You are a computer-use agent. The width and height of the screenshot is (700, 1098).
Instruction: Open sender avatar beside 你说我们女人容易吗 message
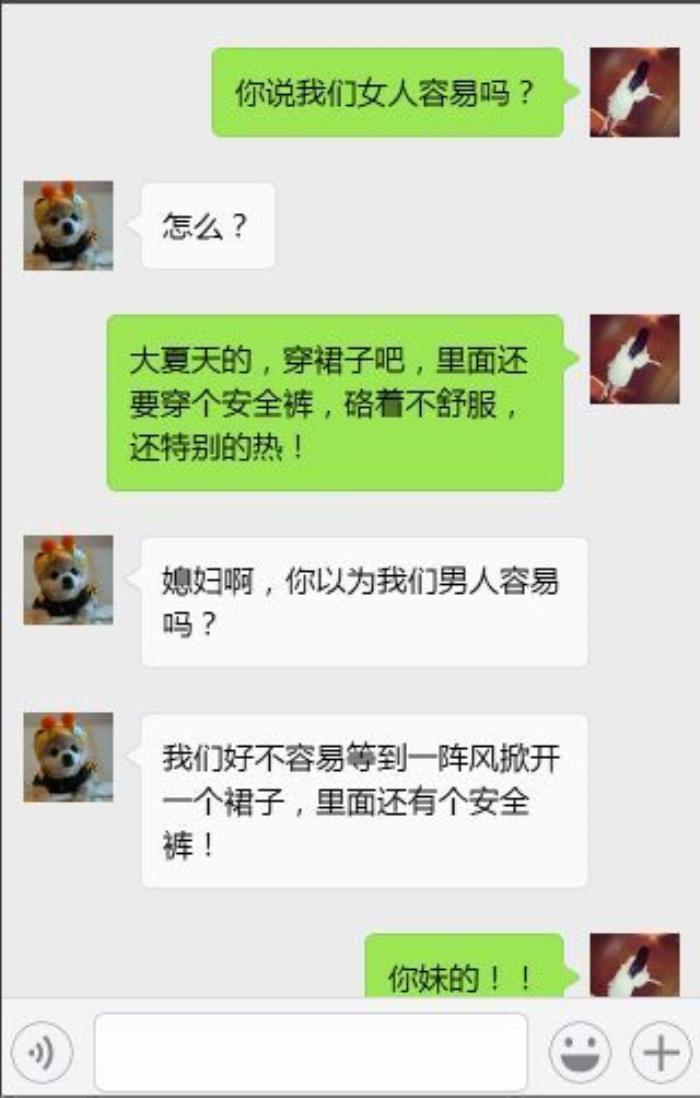(x=634, y=92)
